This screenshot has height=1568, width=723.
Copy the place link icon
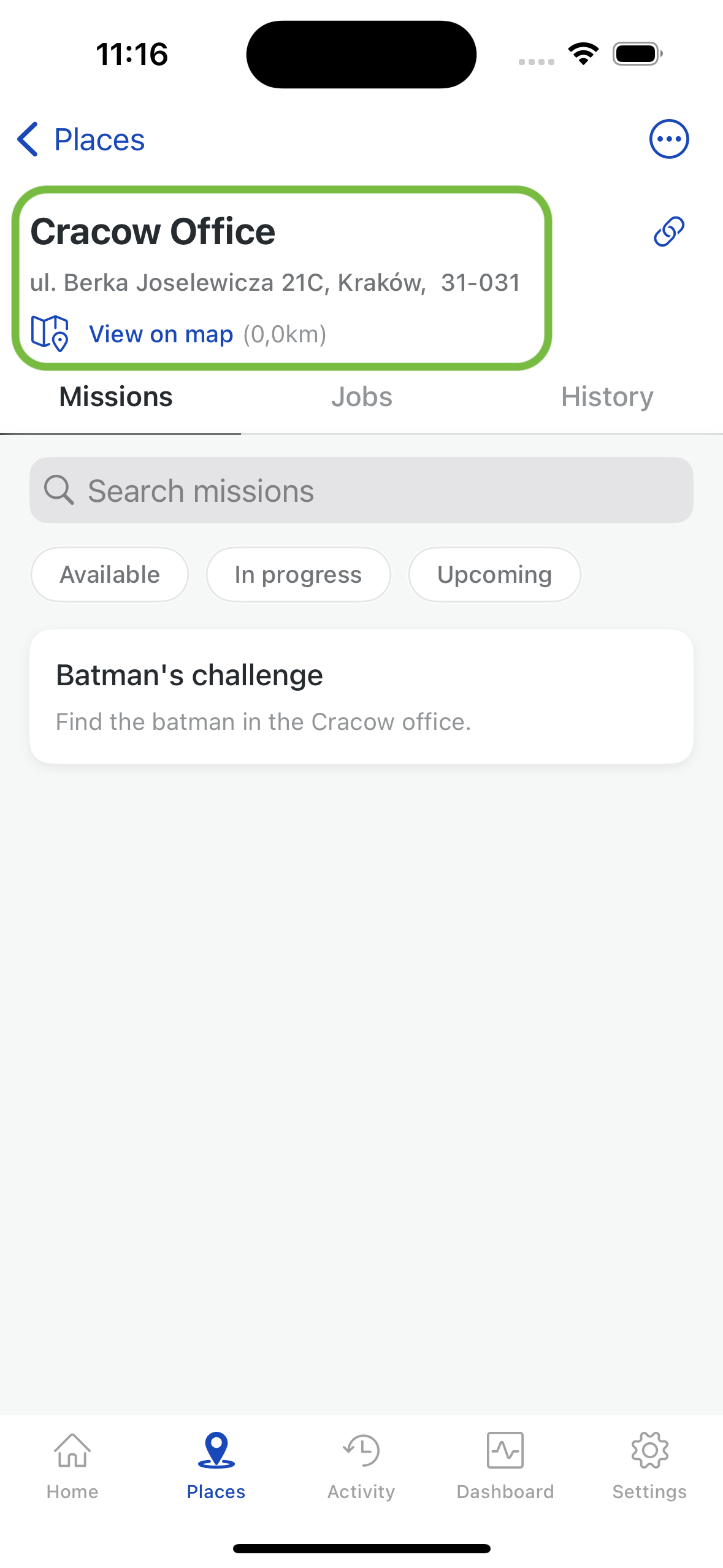click(668, 231)
